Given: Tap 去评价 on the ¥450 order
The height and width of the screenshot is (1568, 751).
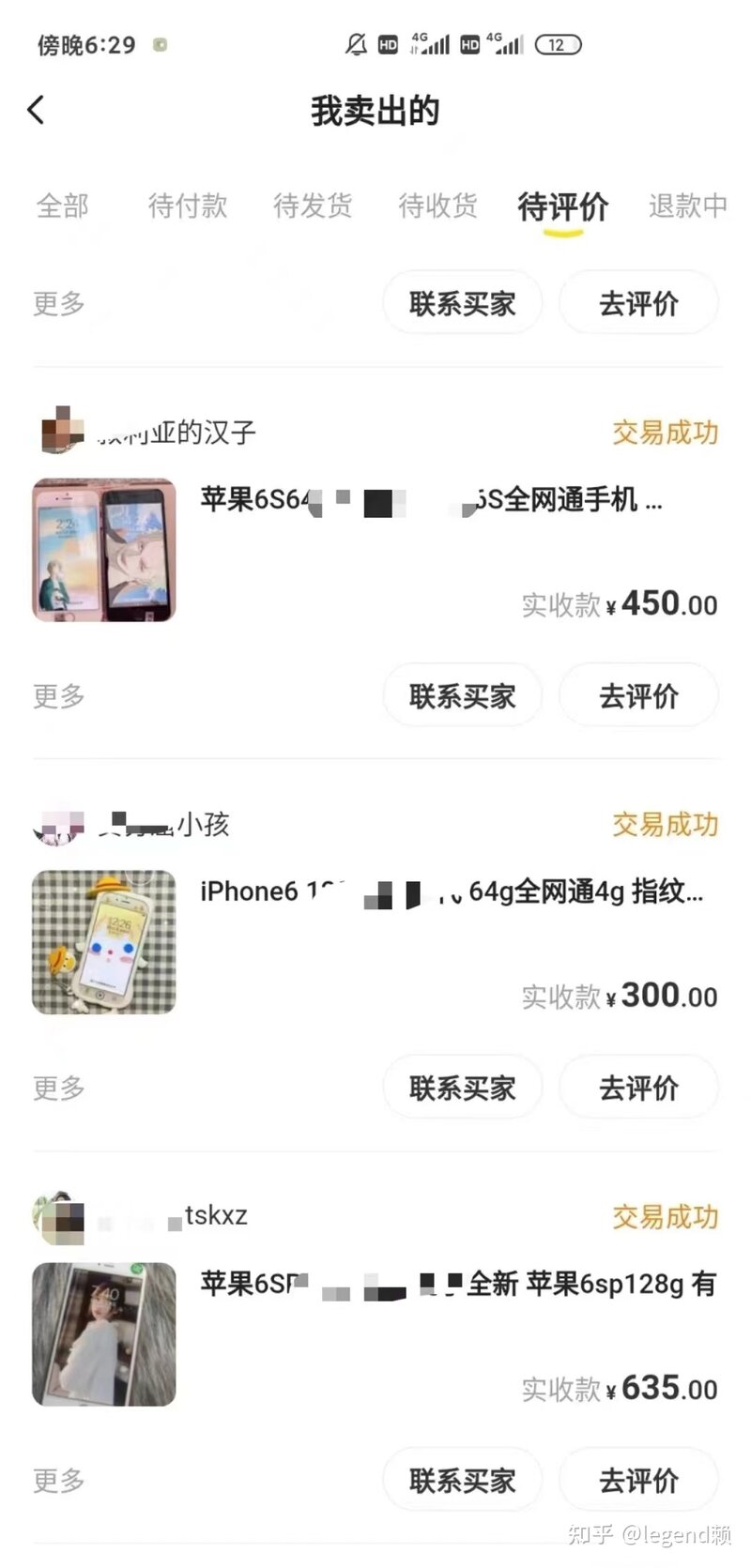Looking at the screenshot, I should pos(638,695).
